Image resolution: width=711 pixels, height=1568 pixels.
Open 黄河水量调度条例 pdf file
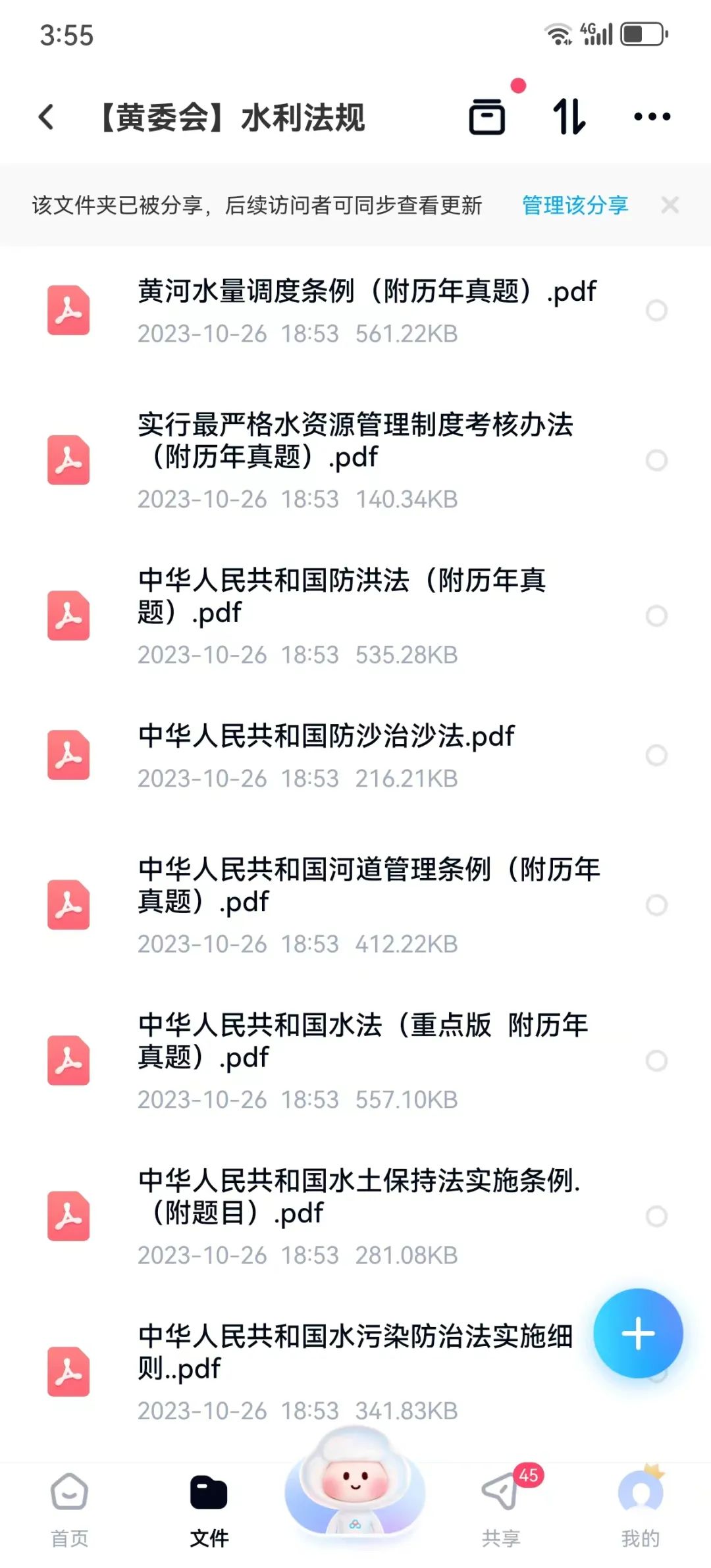pos(355,311)
